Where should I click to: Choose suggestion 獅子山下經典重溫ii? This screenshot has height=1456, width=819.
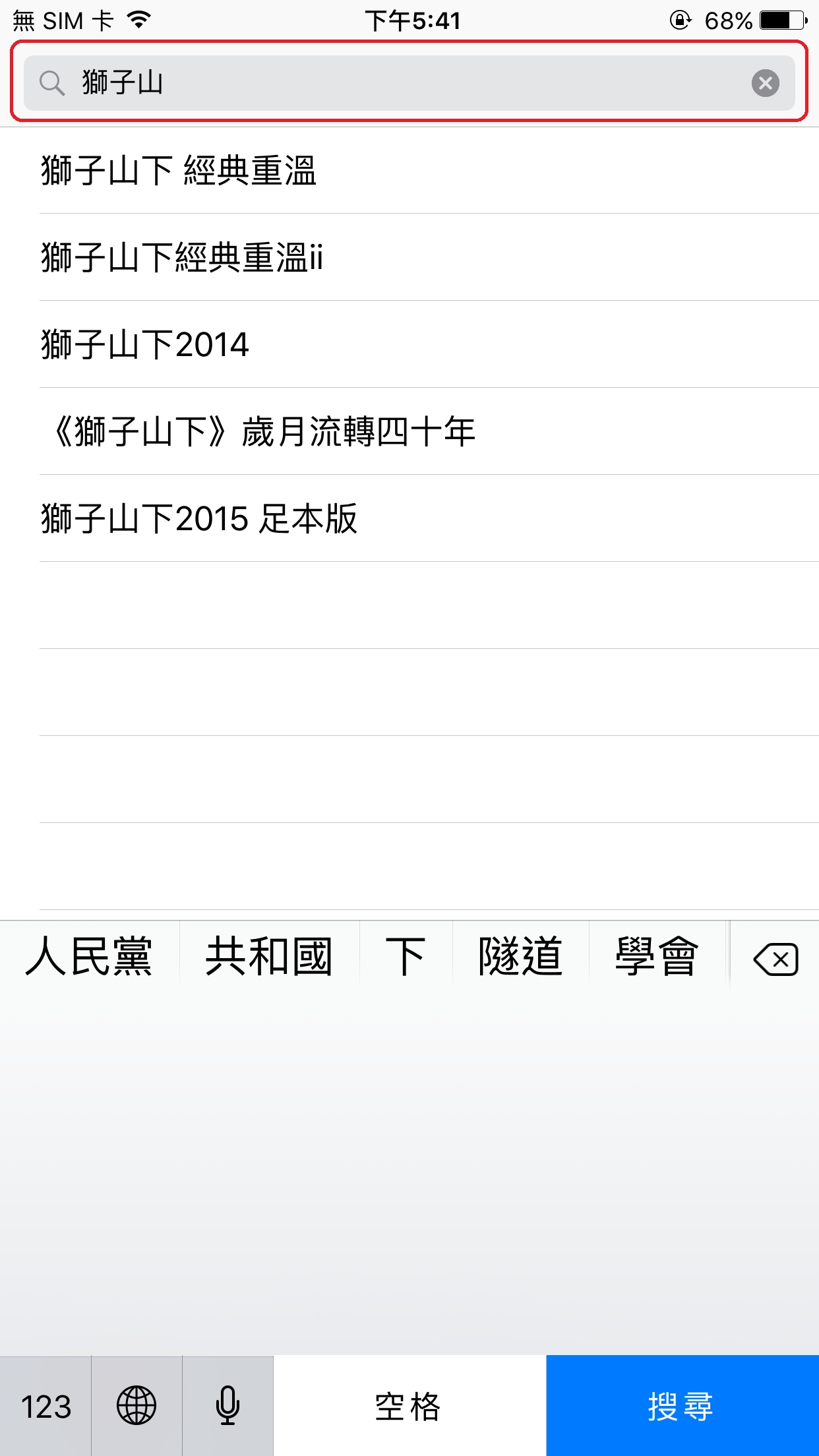429,257
